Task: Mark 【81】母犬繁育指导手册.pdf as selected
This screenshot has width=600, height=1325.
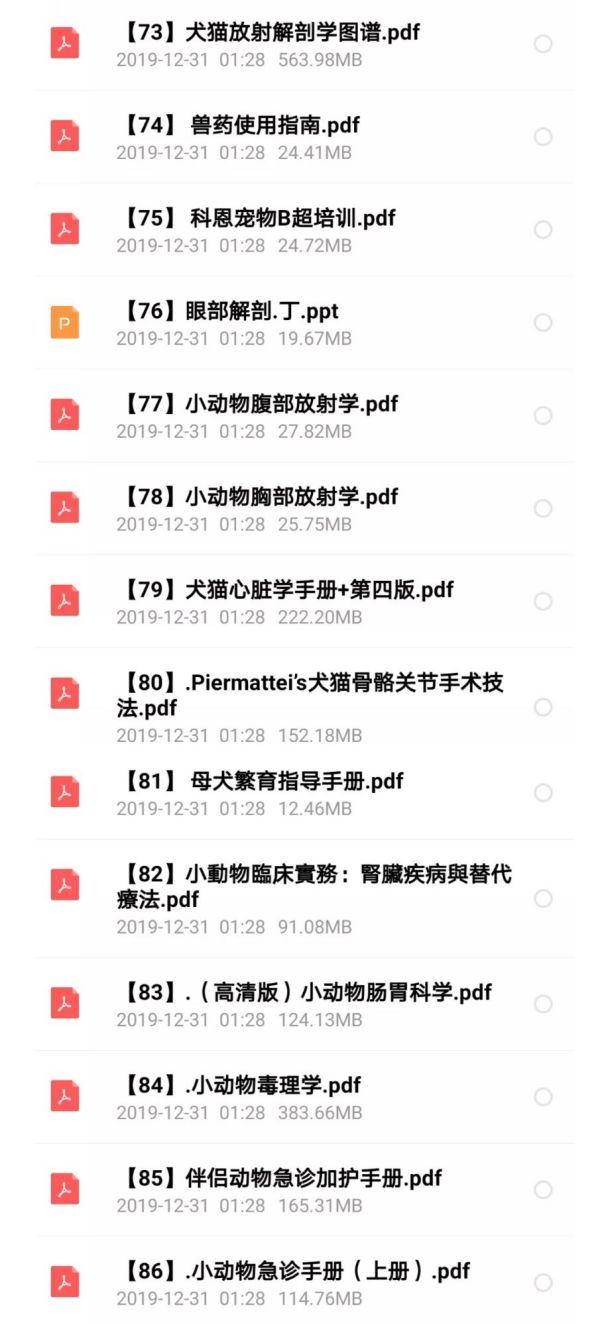Action: (543, 793)
